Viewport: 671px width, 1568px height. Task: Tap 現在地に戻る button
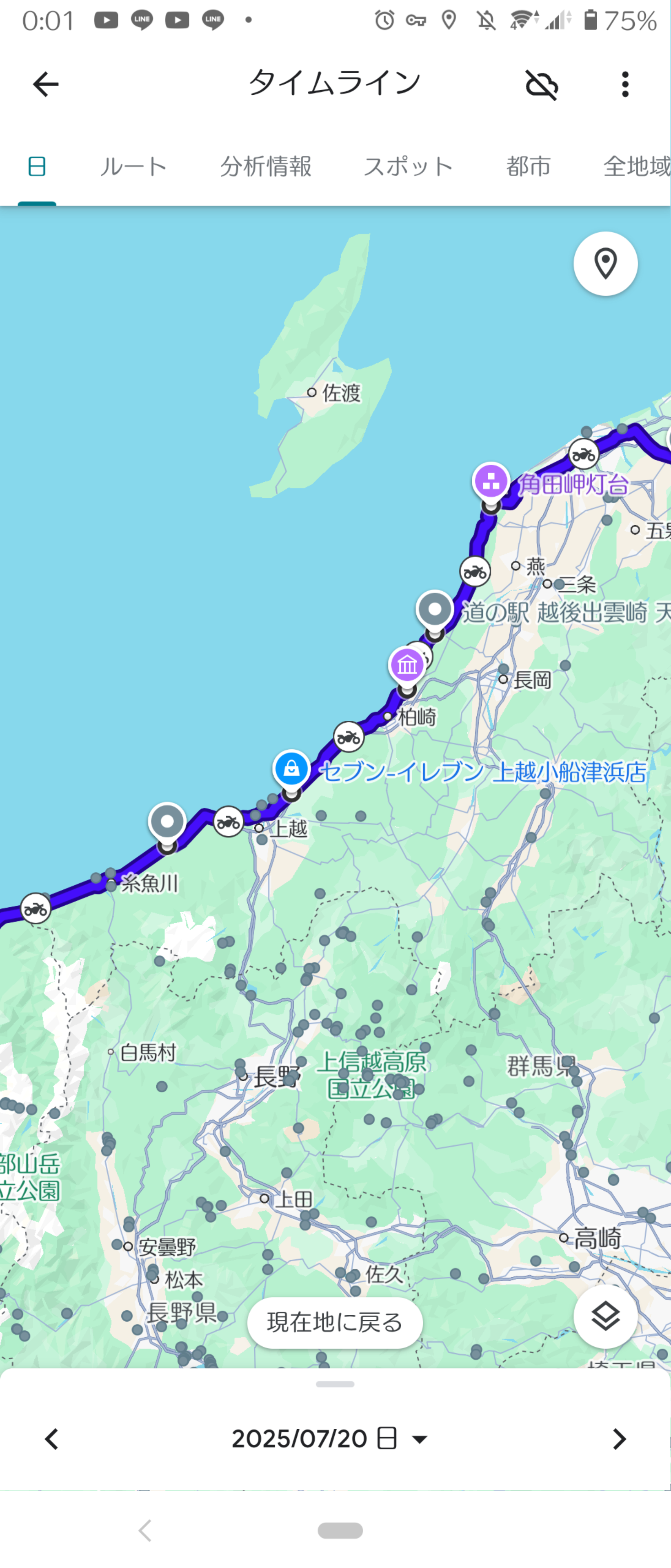(x=335, y=1323)
